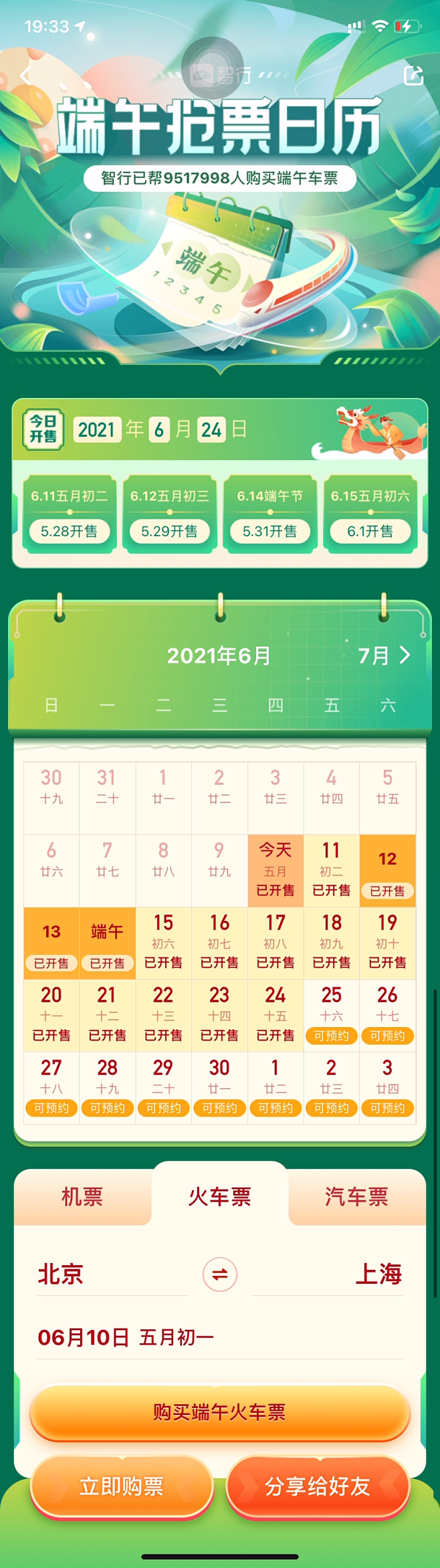Tap 购买端午火车票 button
The width and height of the screenshot is (440, 1568).
(x=219, y=1412)
